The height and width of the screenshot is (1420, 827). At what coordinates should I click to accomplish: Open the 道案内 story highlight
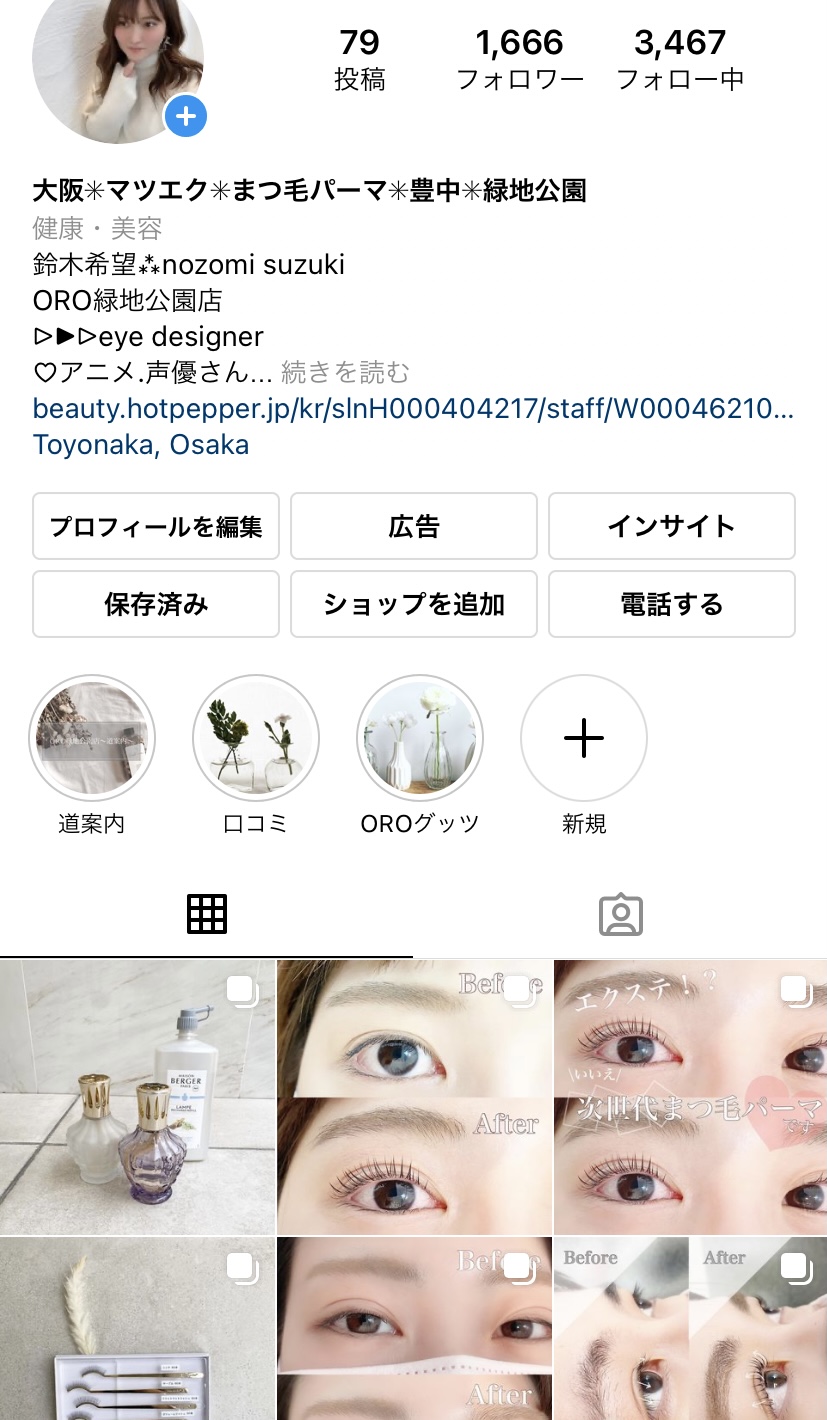[x=92, y=739]
